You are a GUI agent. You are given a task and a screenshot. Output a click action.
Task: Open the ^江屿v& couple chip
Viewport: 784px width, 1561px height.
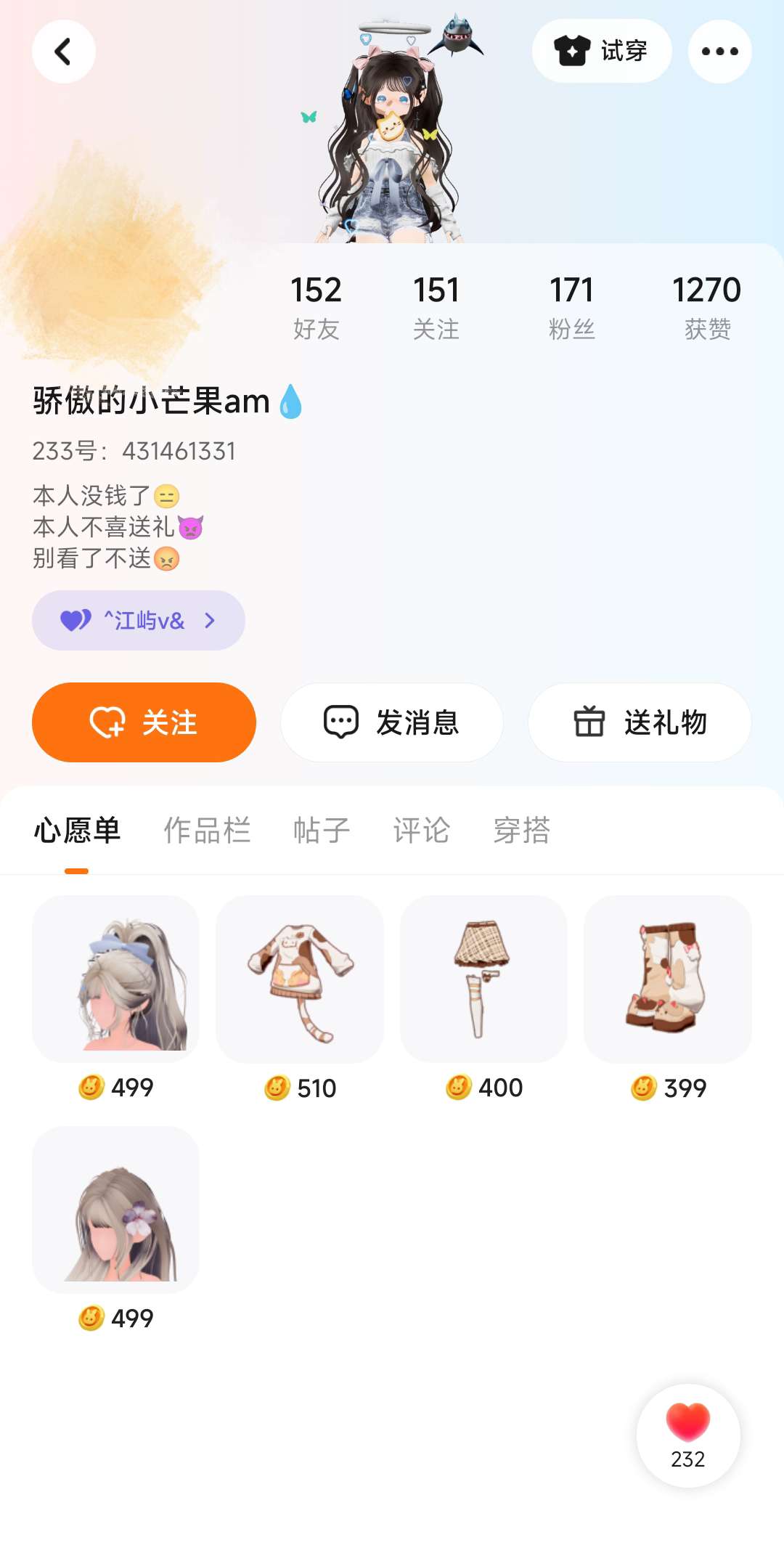point(138,620)
